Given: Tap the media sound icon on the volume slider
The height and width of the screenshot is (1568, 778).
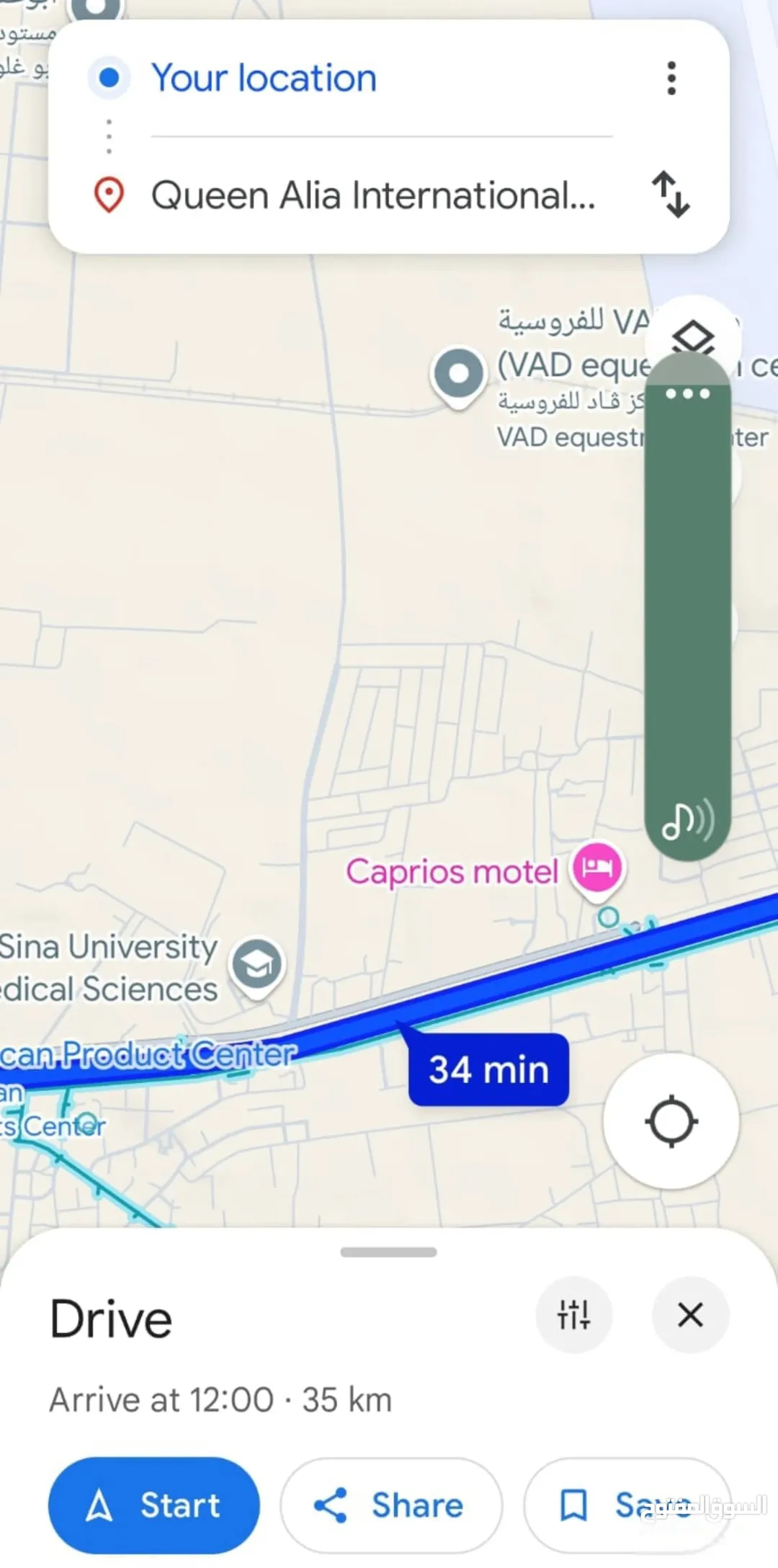Looking at the screenshot, I should tap(688, 820).
